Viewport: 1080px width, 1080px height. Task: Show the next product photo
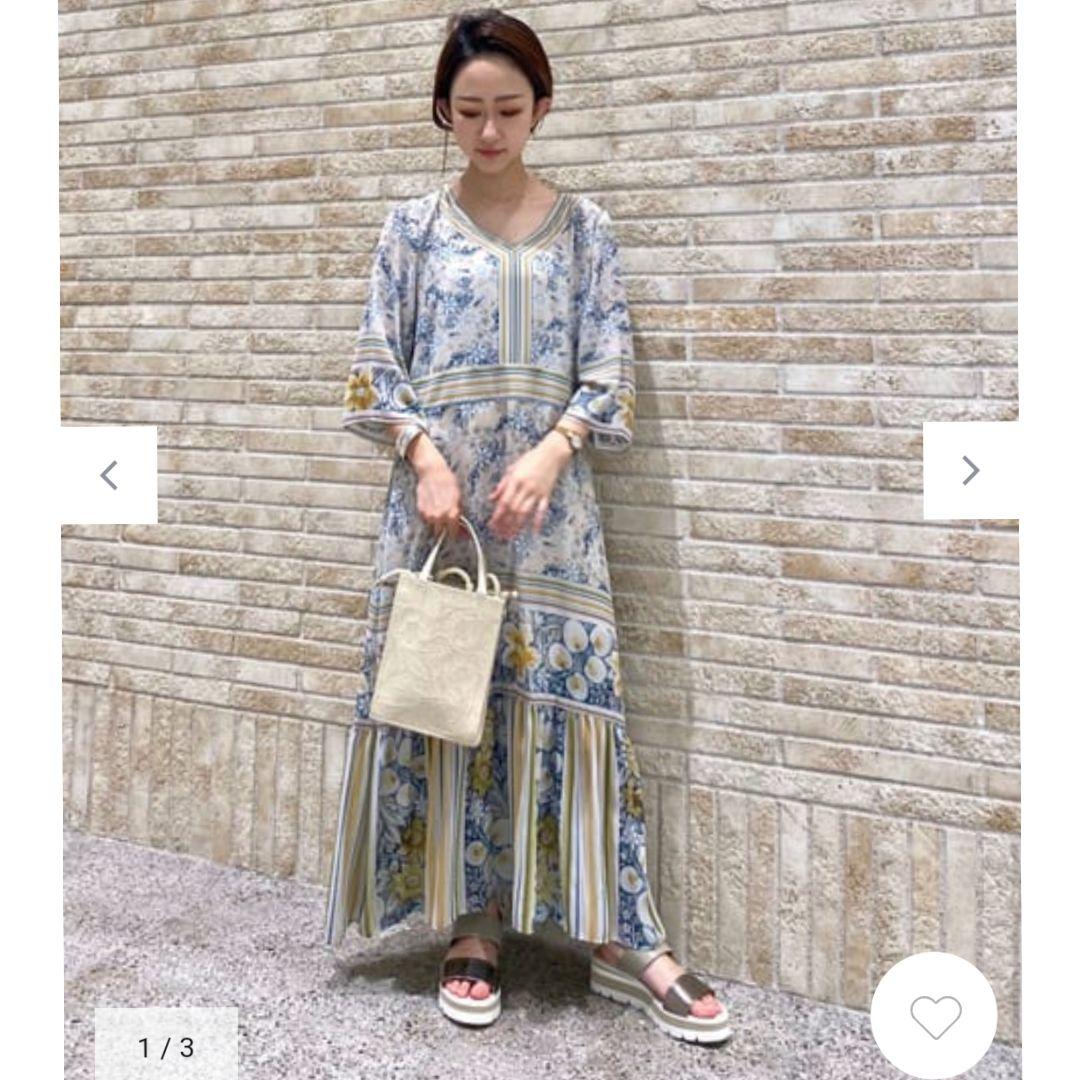coord(970,471)
